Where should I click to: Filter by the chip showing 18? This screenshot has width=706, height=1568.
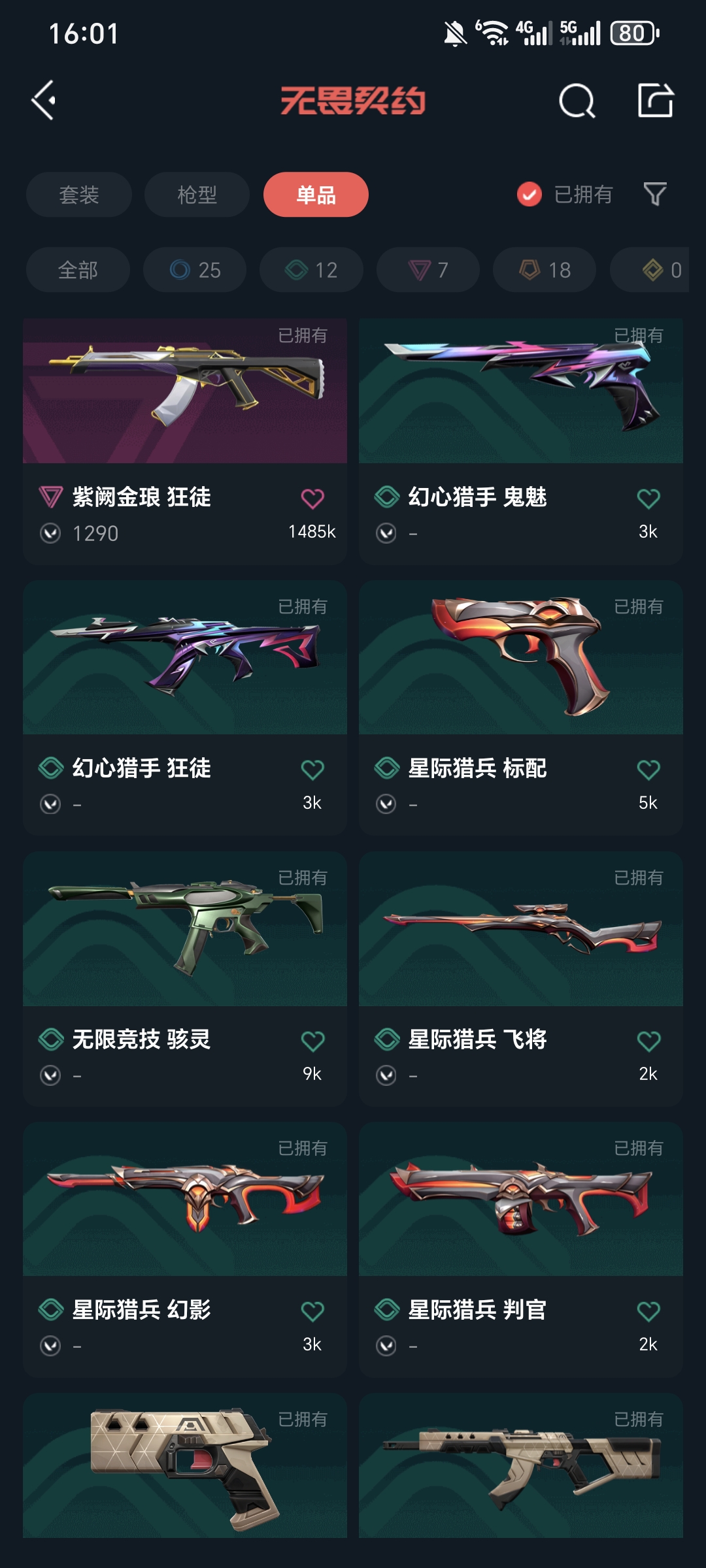pos(545,270)
